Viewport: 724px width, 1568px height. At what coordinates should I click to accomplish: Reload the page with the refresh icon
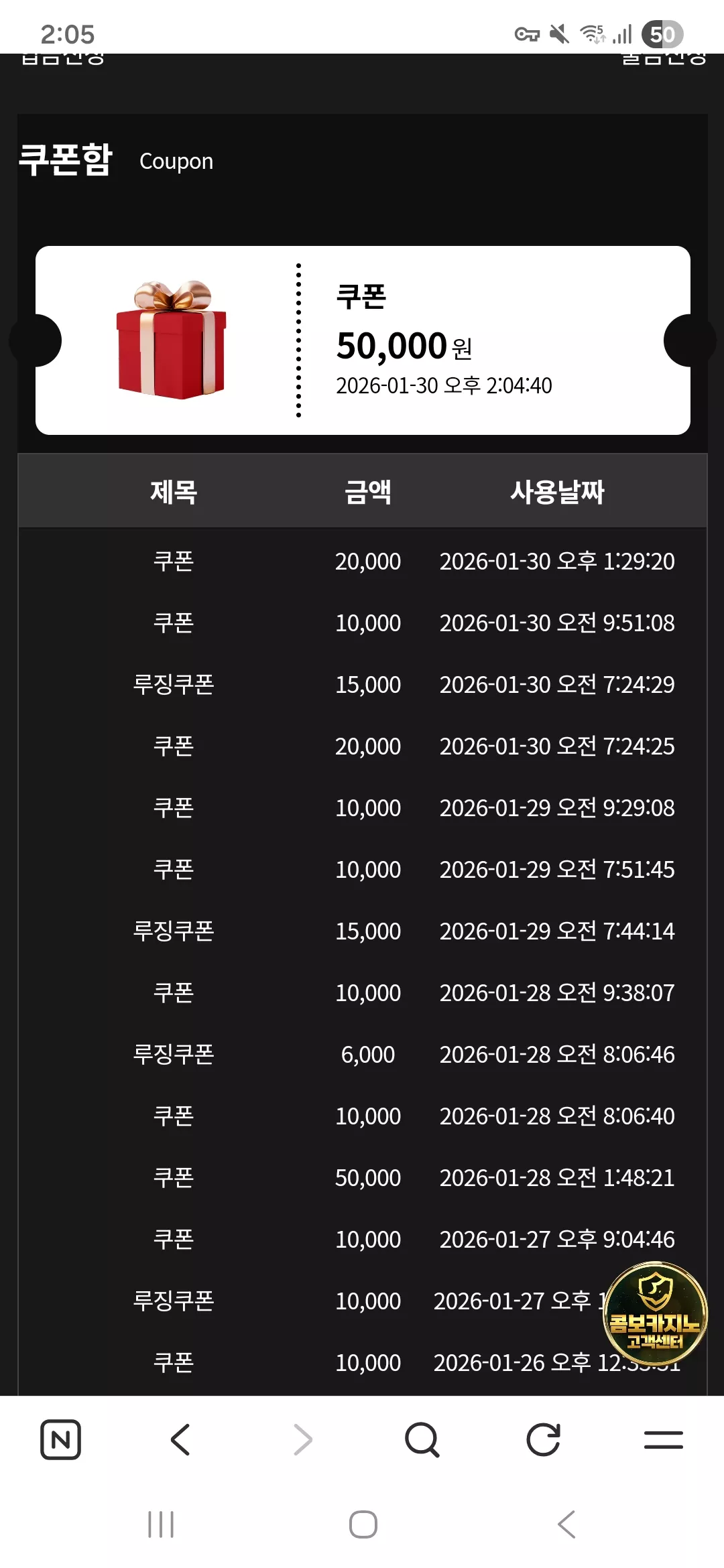click(543, 1439)
